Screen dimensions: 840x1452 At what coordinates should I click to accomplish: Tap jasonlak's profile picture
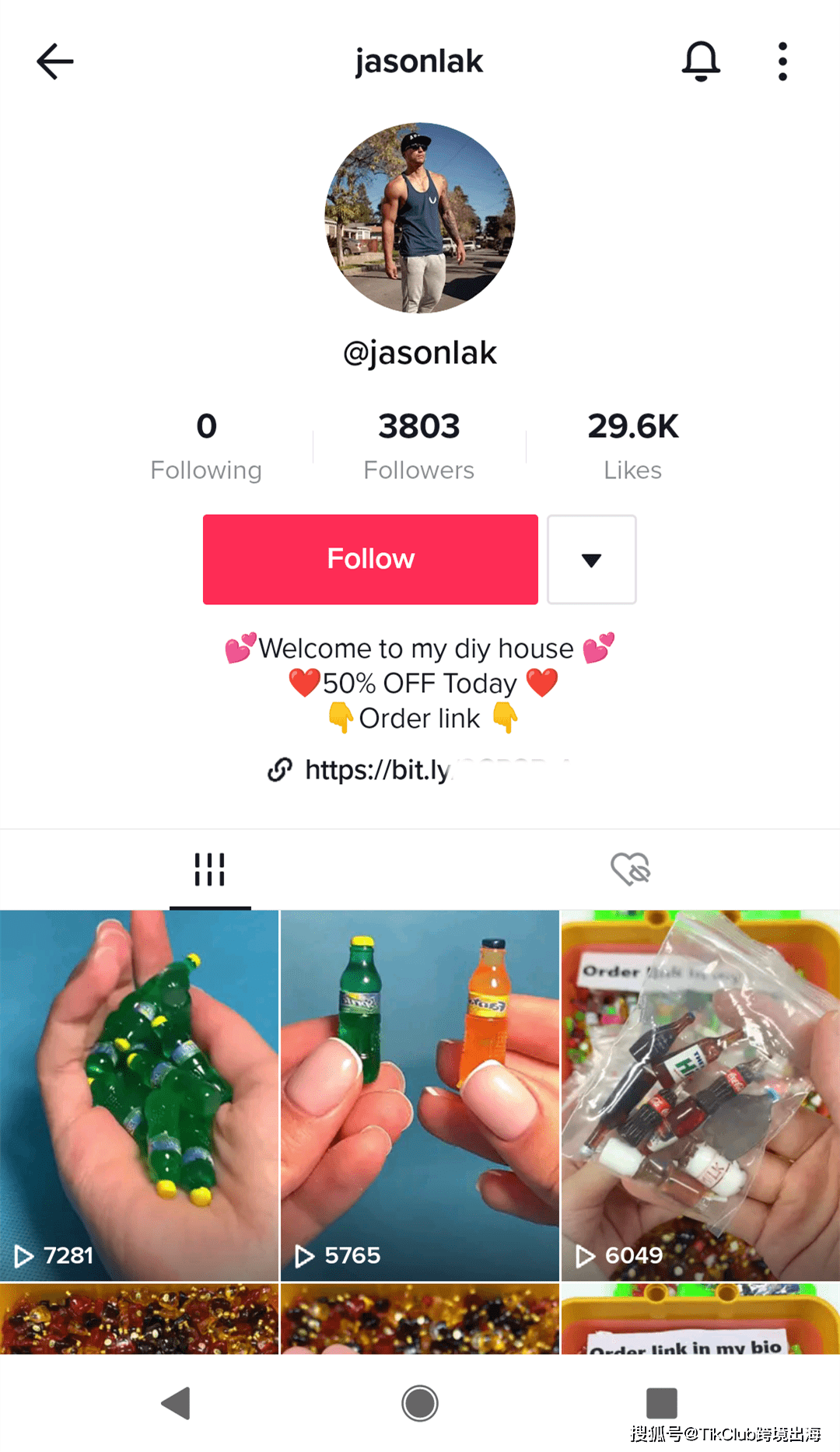pyautogui.click(x=420, y=218)
